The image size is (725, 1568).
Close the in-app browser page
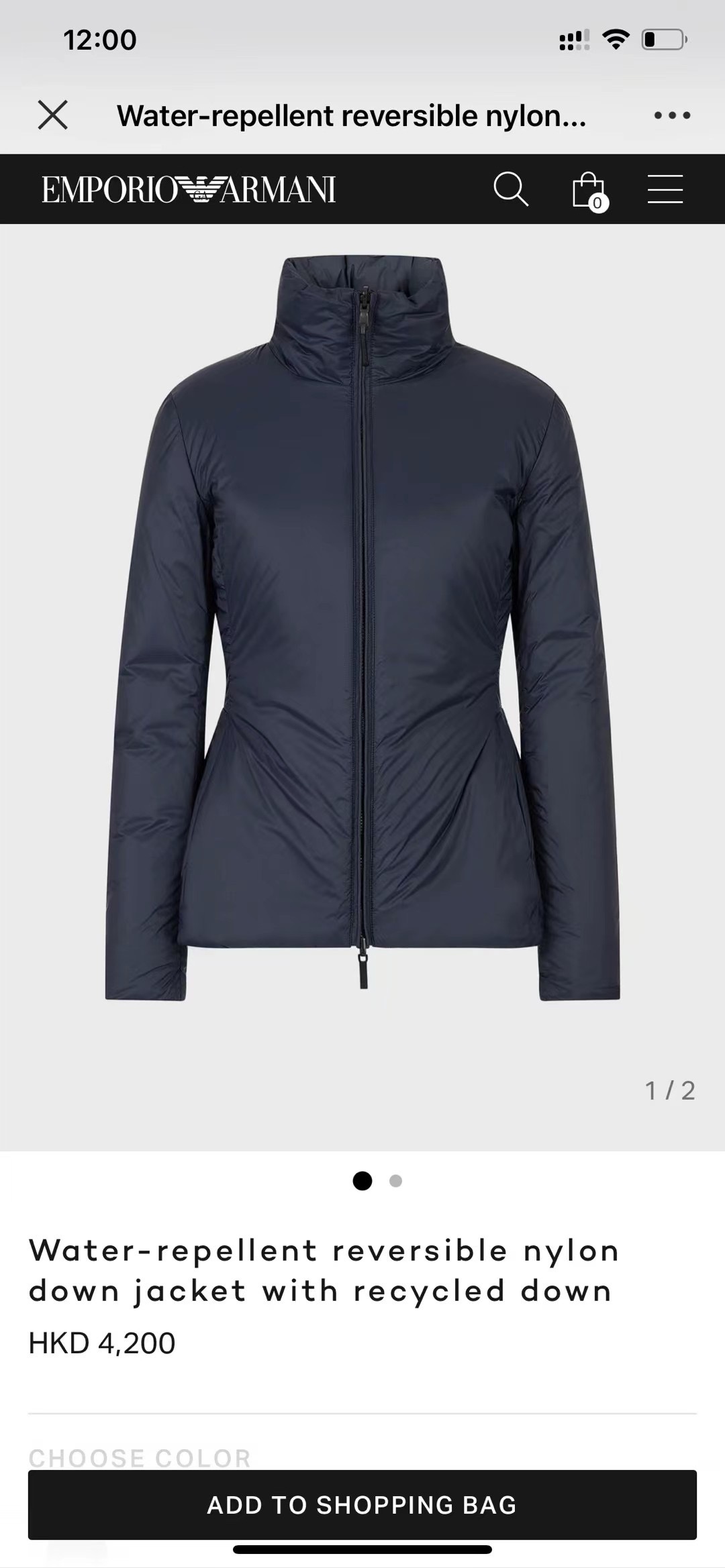click(52, 115)
